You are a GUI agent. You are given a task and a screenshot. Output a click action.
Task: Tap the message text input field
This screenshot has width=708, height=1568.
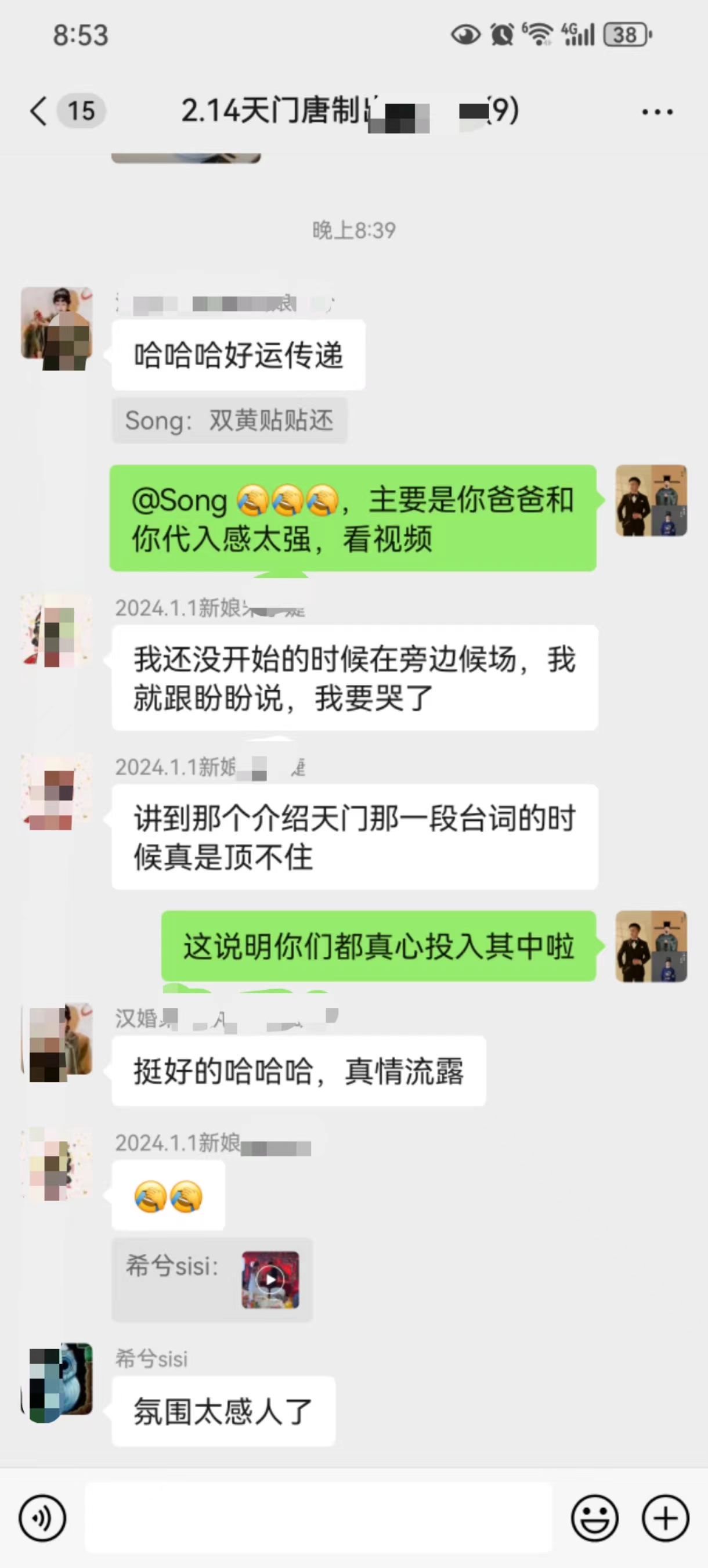(x=318, y=1518)
